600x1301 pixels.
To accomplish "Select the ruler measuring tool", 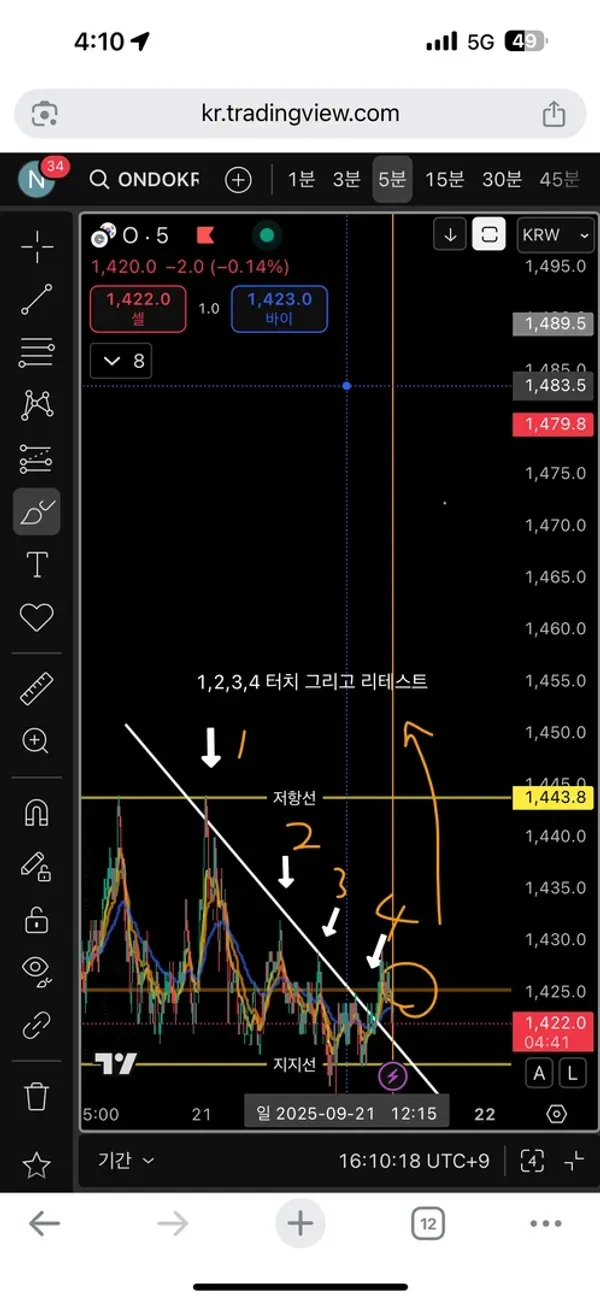I will [x=37, y=688].
